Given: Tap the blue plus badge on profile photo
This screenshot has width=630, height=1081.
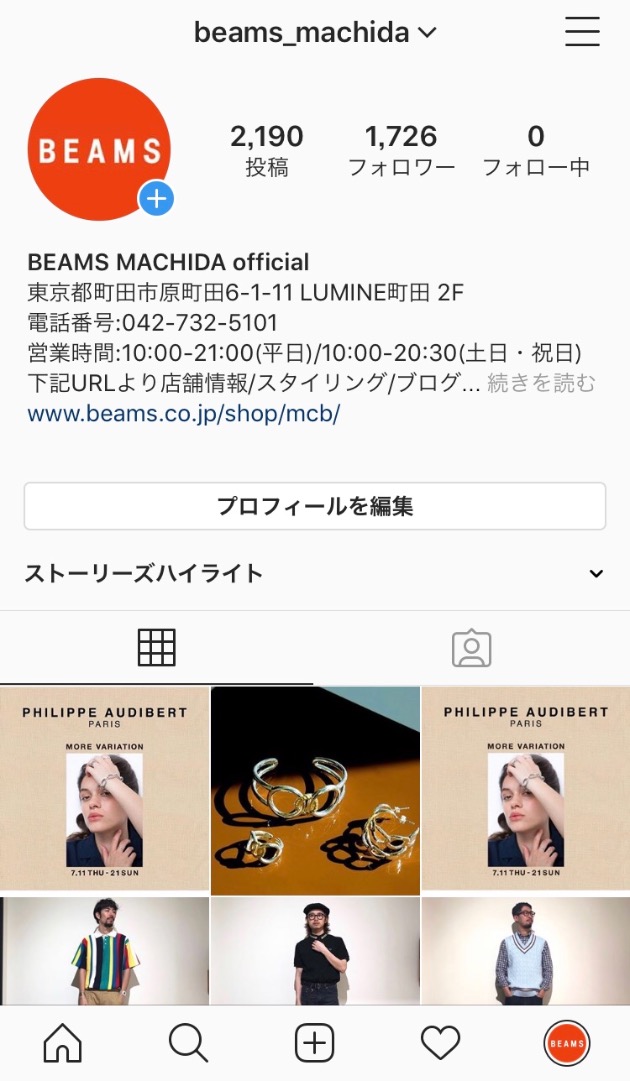Looking at the screenshot, I should coord(156,199).
